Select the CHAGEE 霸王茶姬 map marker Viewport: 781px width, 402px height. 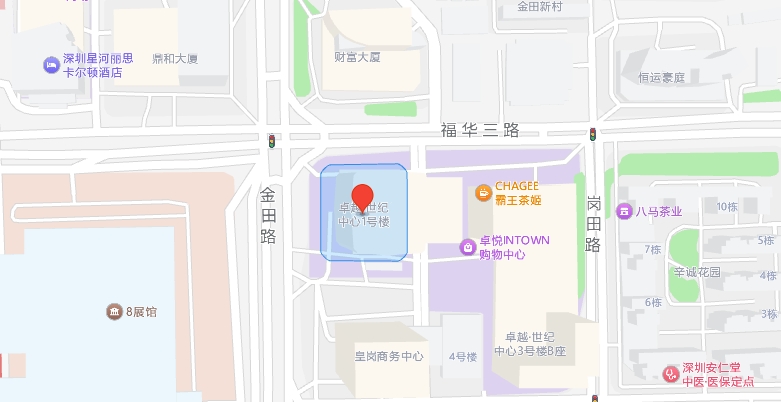(x=484, y=192)
